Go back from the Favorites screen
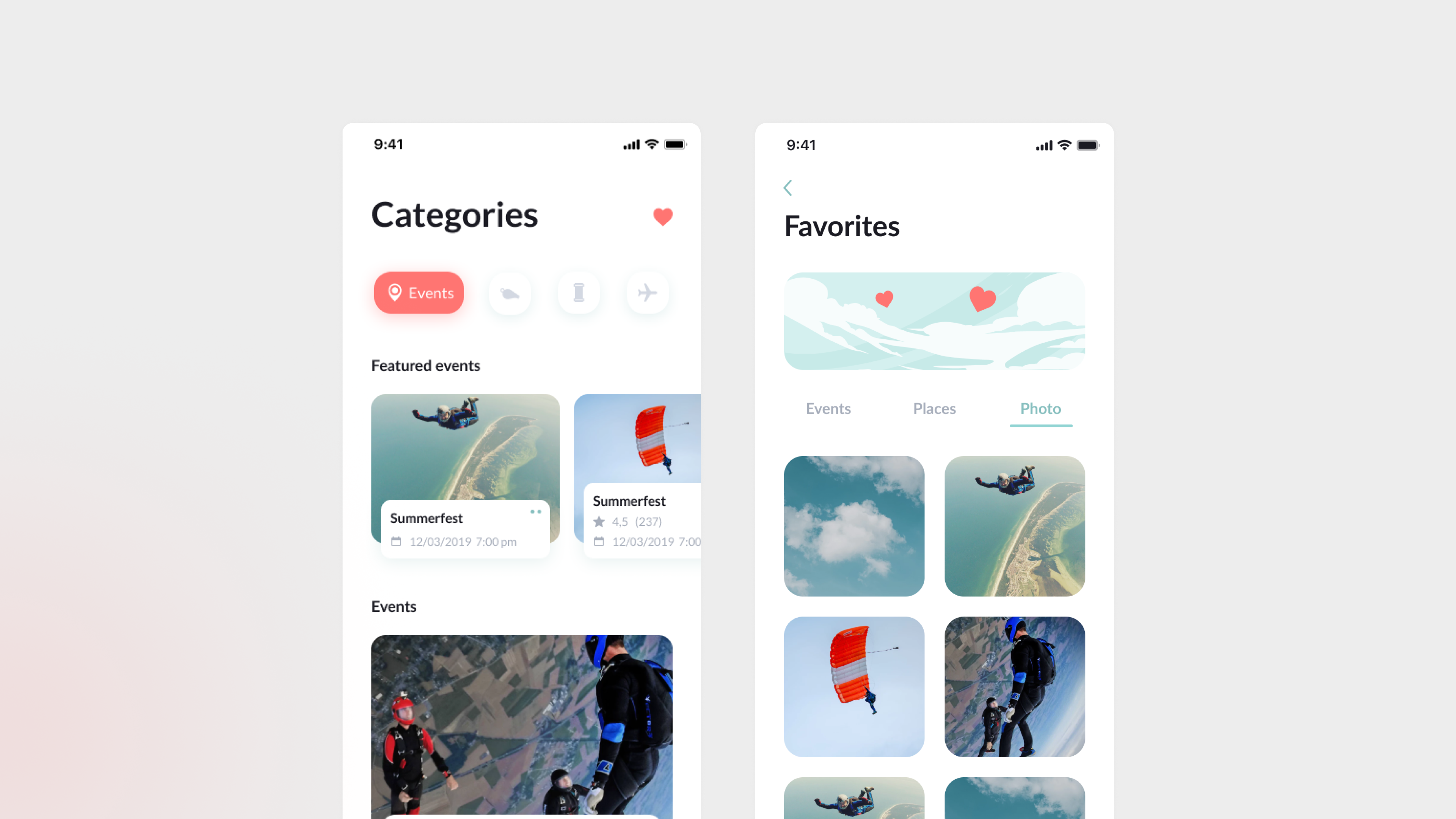Viewport: 1456px width, 819px height. [x=788, y=188]
